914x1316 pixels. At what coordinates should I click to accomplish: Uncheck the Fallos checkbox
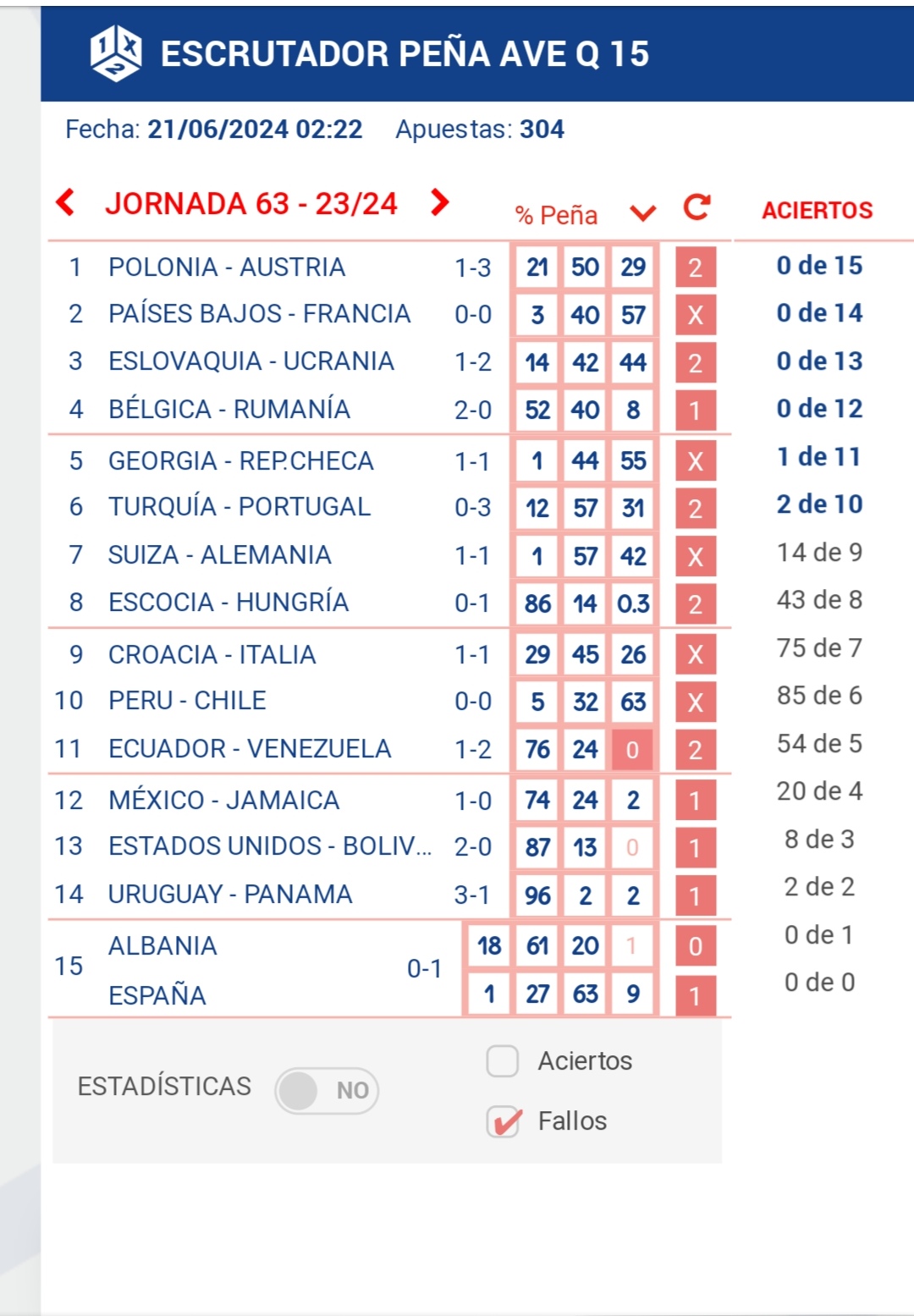(504, 1121)
